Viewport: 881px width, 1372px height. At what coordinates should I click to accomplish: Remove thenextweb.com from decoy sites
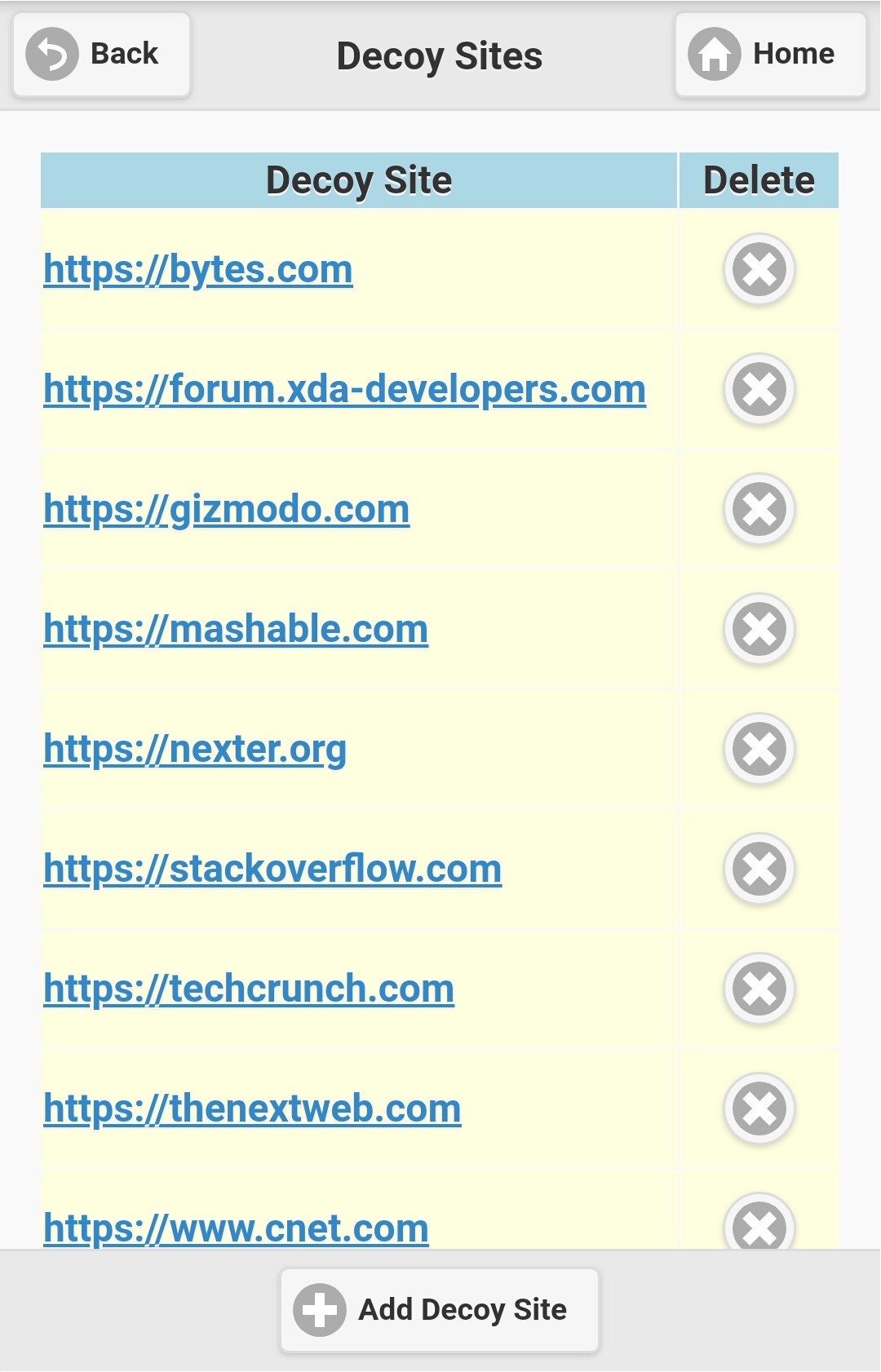(x=759, y=1109)
